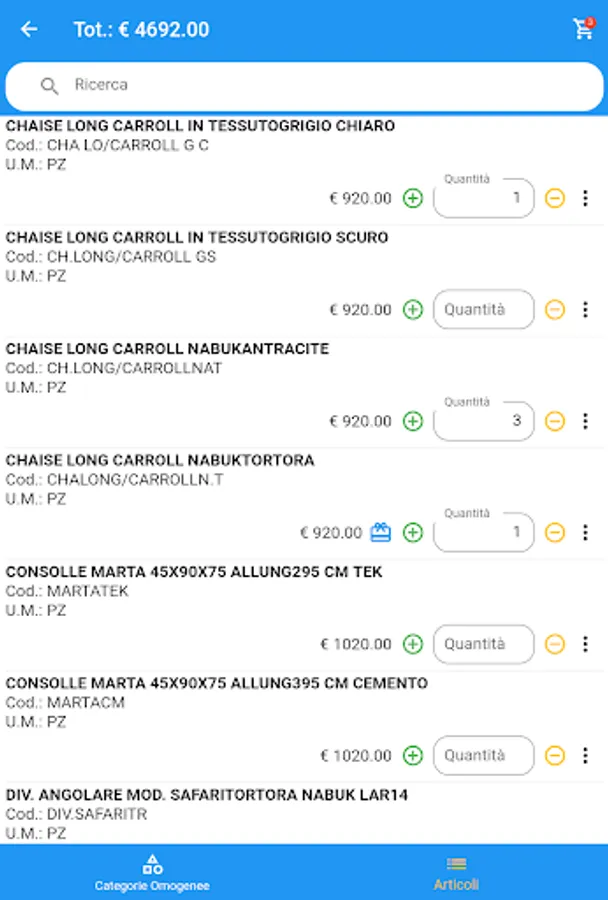This screenshot has width=608, height=900.
Task: Add one Carroll Tessuto Grigio Scuro
Action: click(413, 310)
